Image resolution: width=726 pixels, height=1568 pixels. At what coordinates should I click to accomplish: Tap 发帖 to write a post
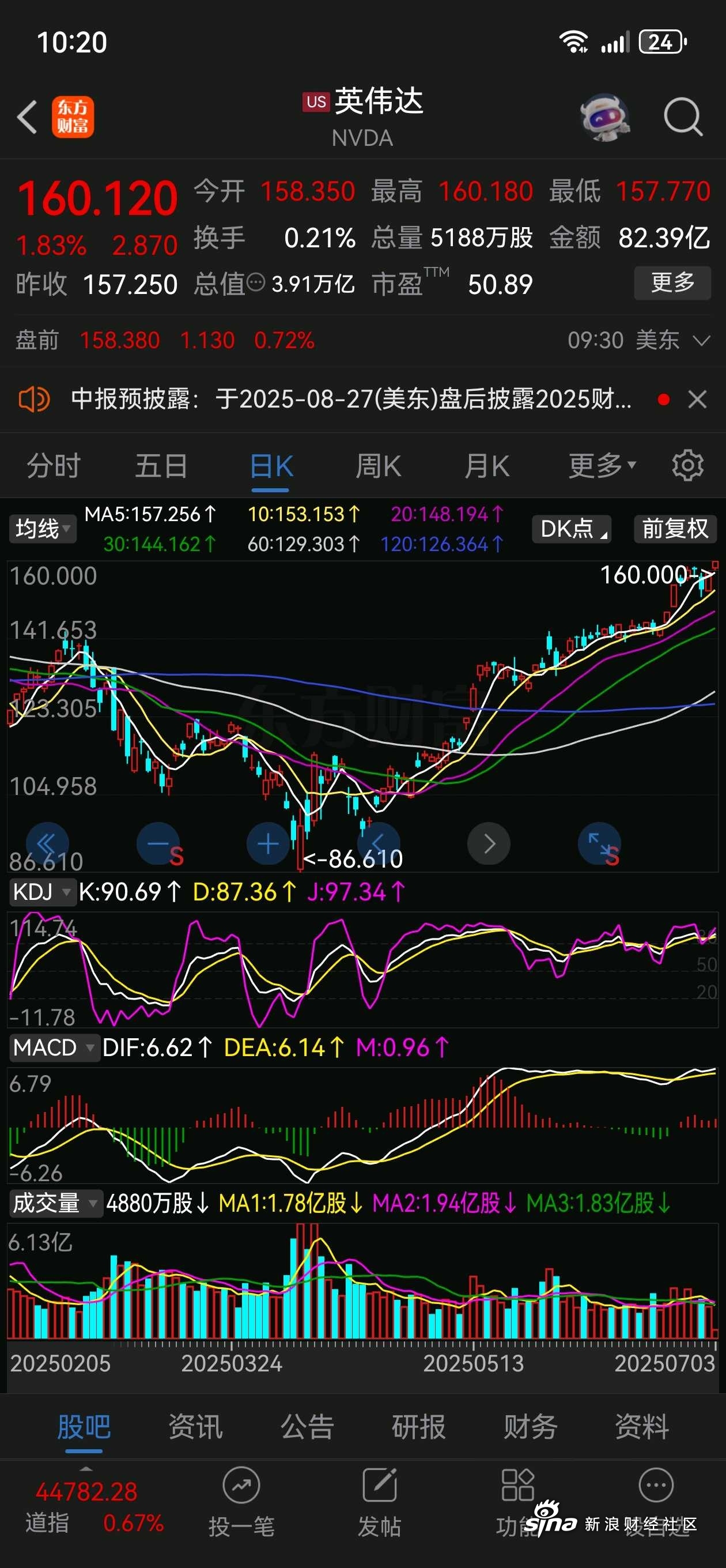pos(379,1501)
